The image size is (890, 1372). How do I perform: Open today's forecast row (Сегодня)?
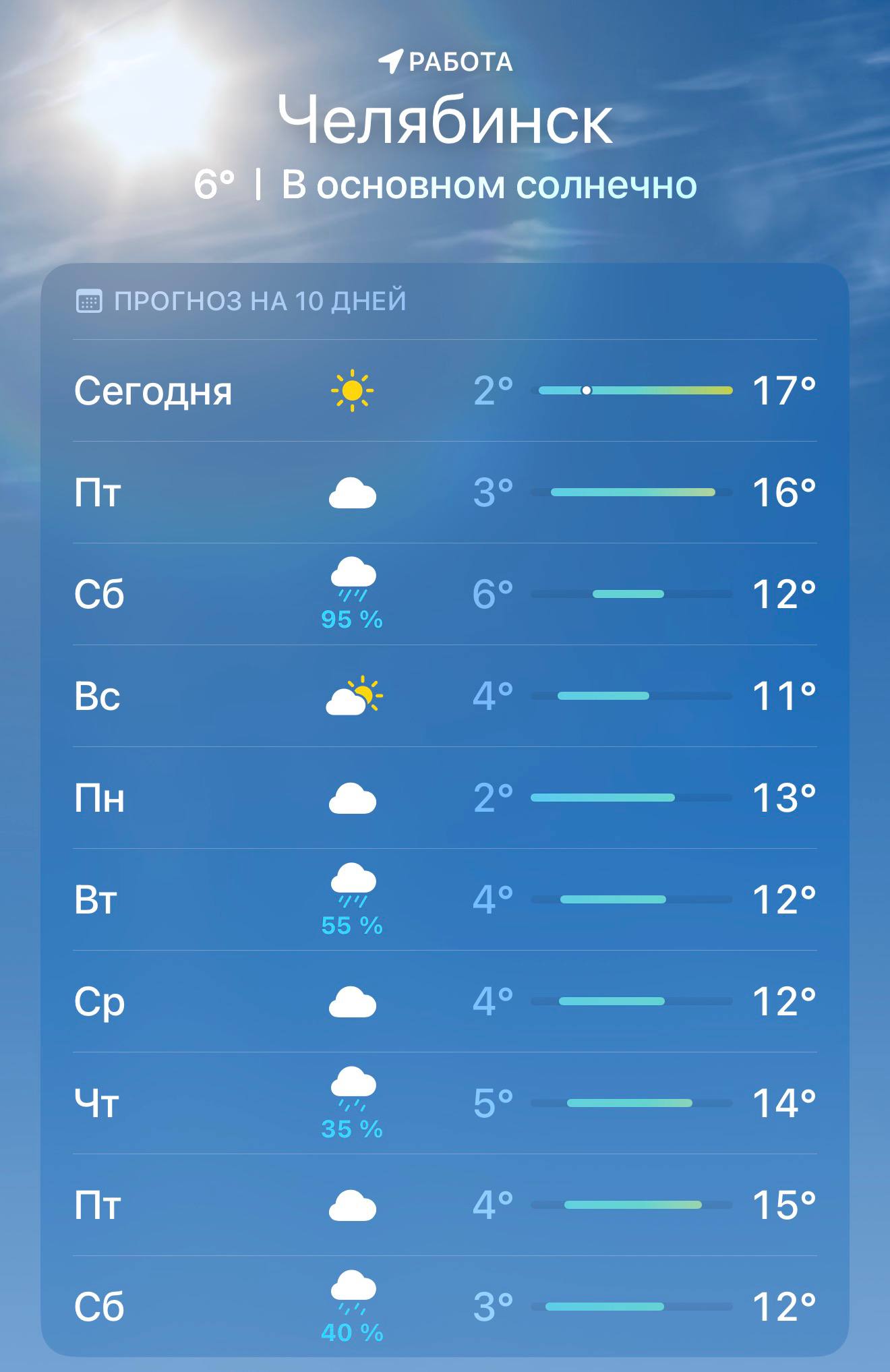click(444, 391)
